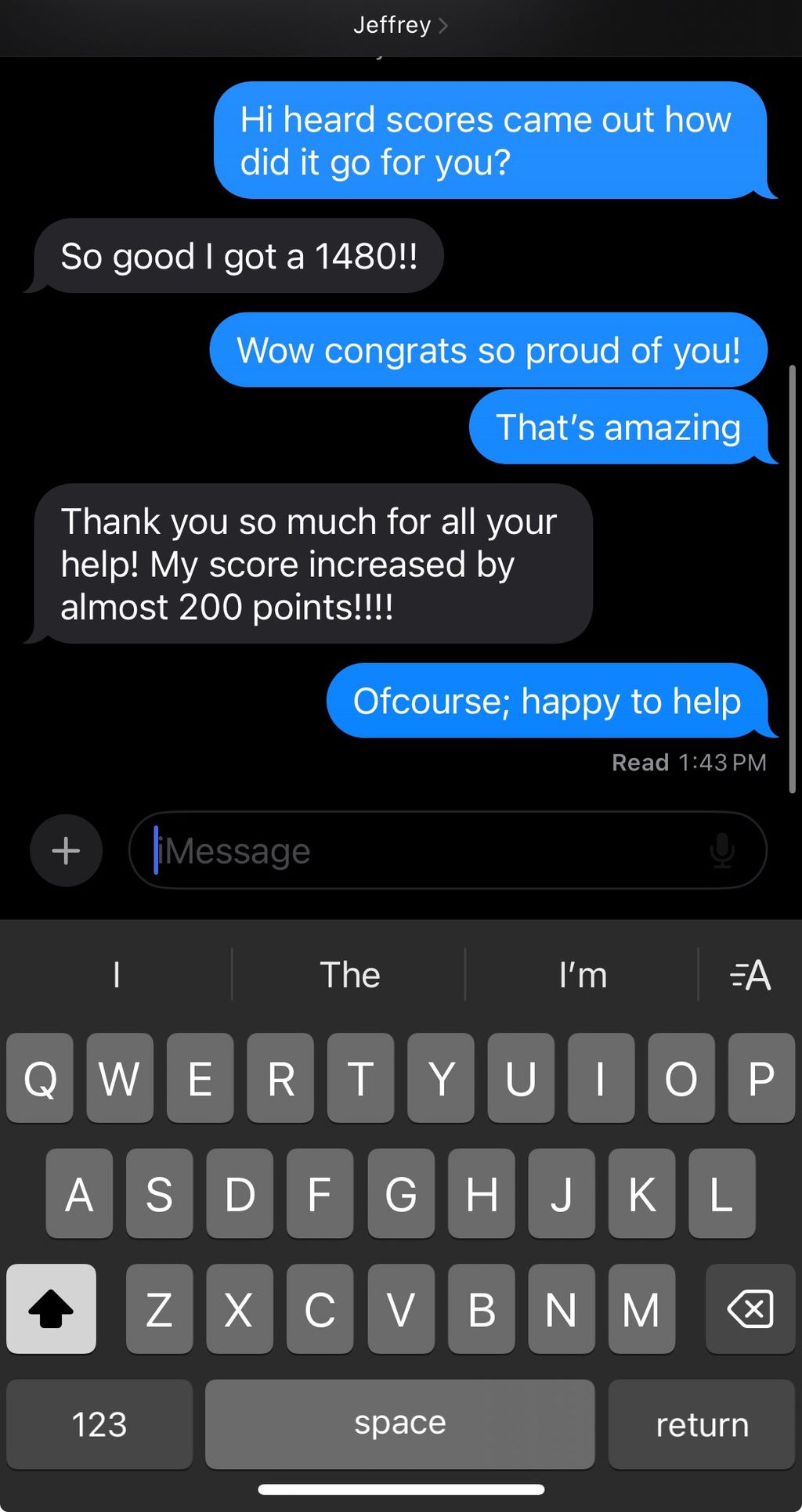802x1512 pixels.
Task: Open Jeffrey's contact details
Action: 399,25
